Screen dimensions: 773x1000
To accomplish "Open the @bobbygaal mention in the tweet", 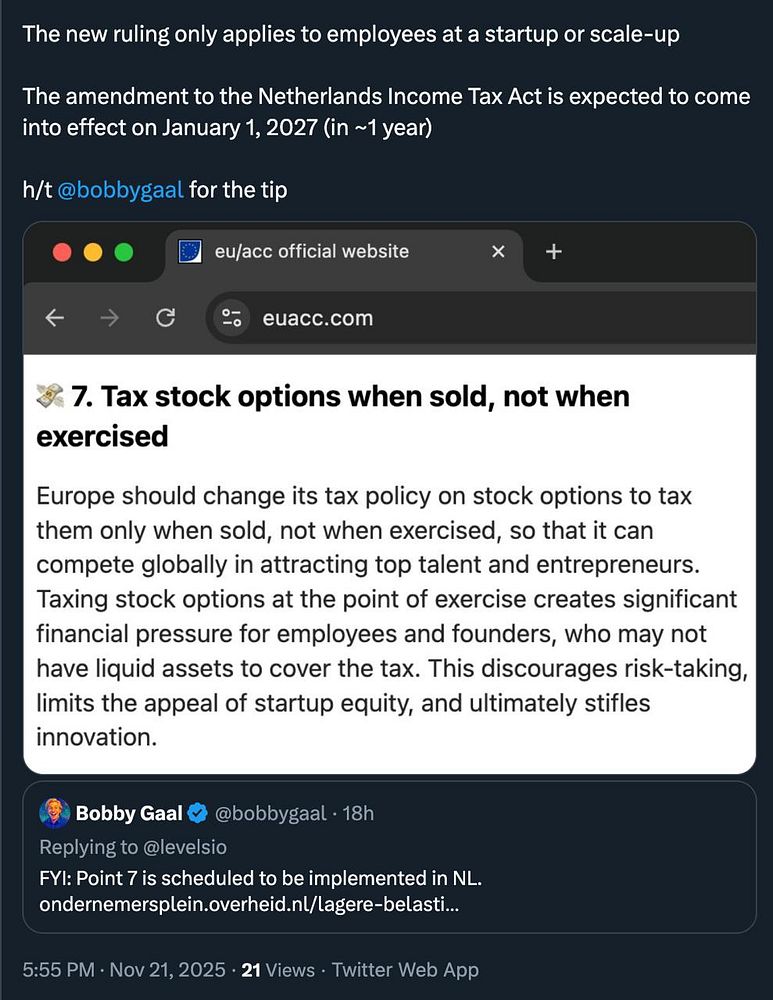I will pyautogui.click(x=121, y=189).
